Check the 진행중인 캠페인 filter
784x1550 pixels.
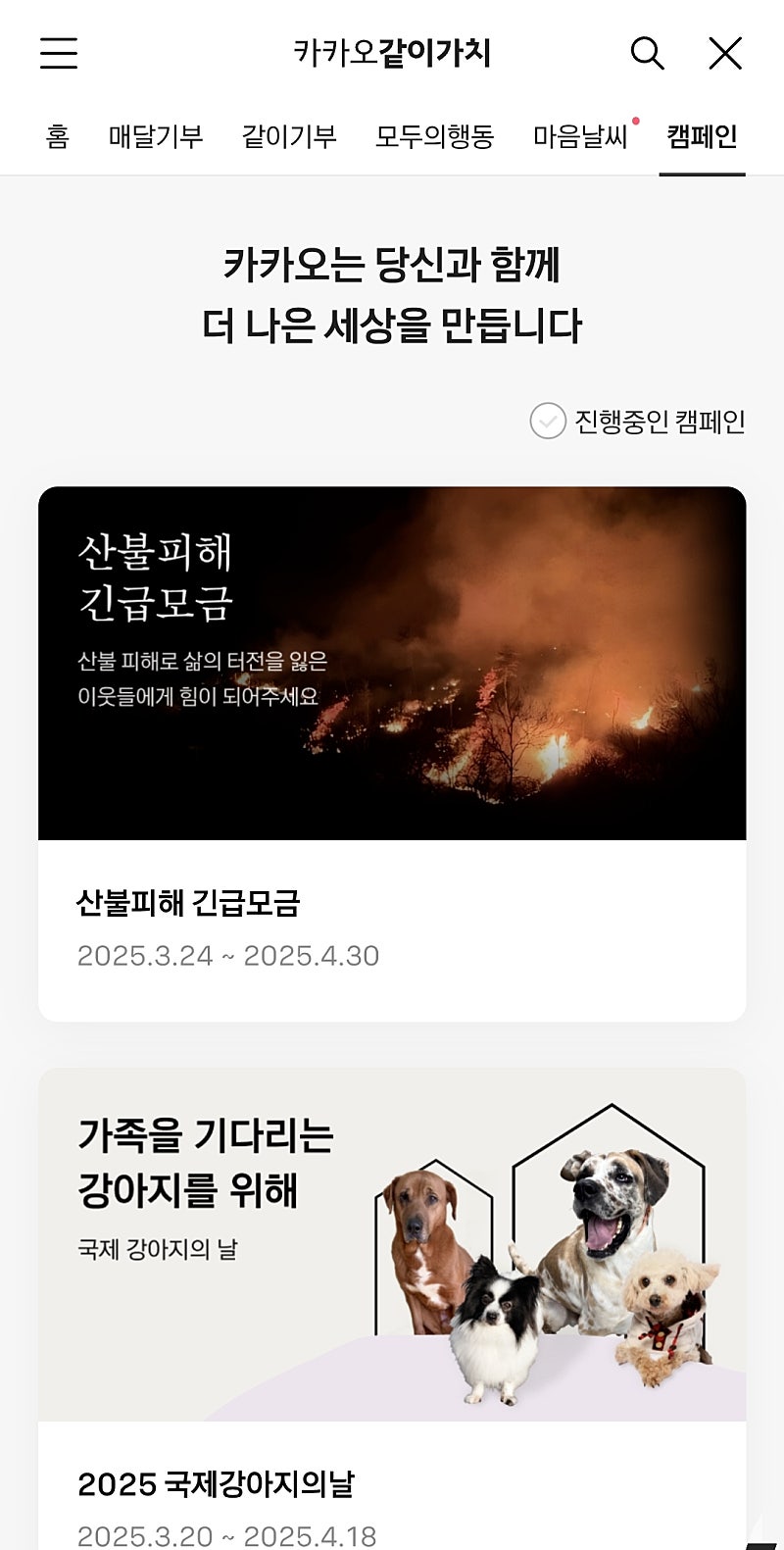tap(549, 422)
